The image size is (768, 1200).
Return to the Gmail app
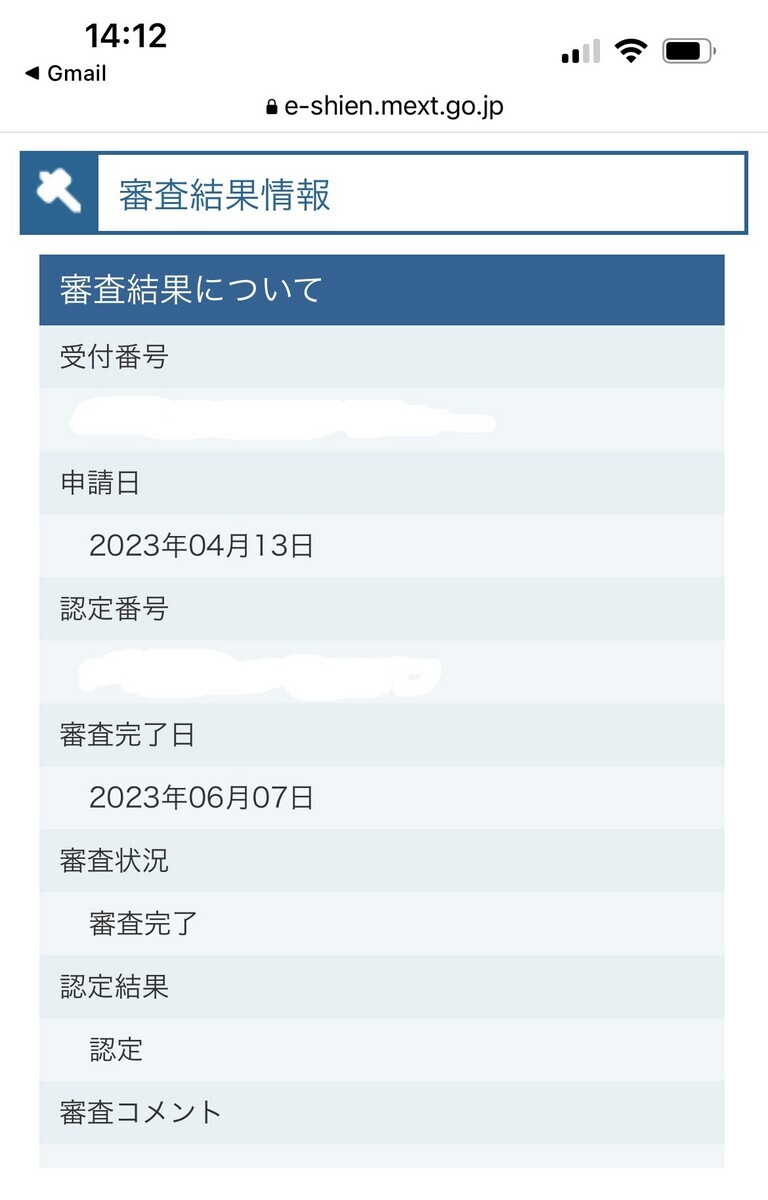[66, 73]
